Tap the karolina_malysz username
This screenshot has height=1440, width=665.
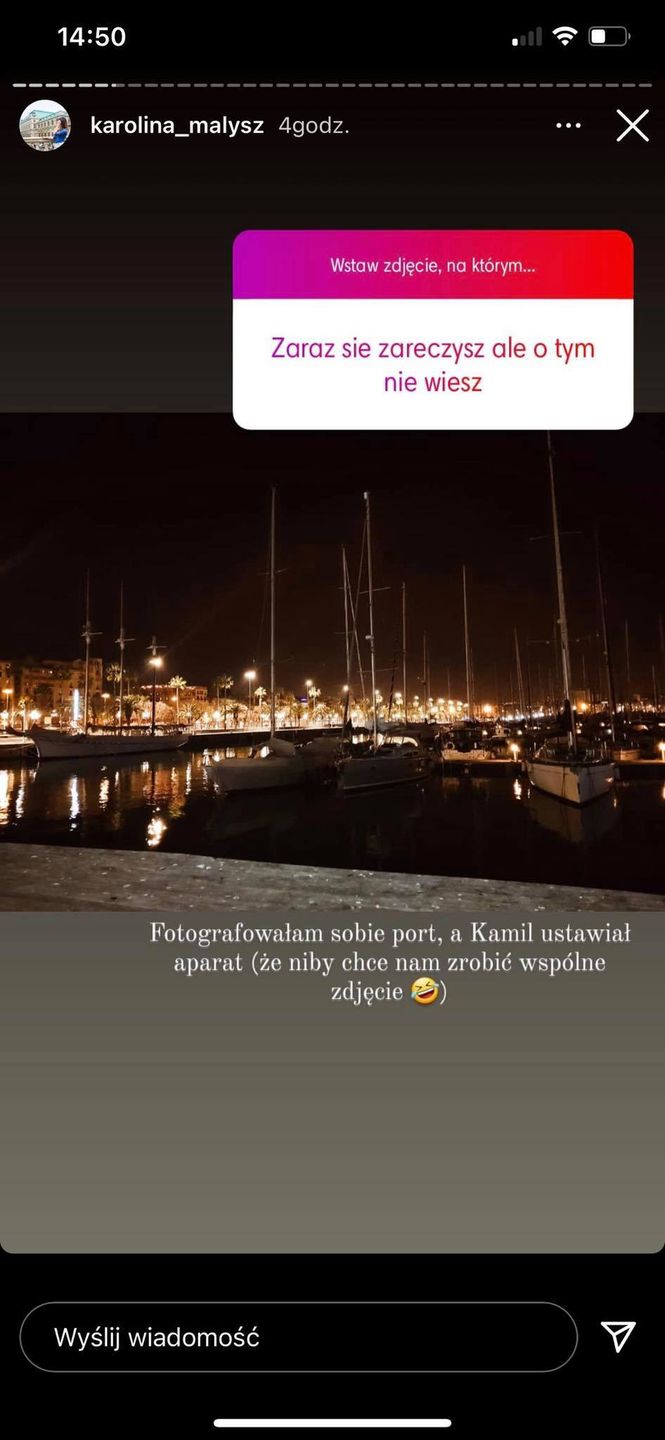177,126
